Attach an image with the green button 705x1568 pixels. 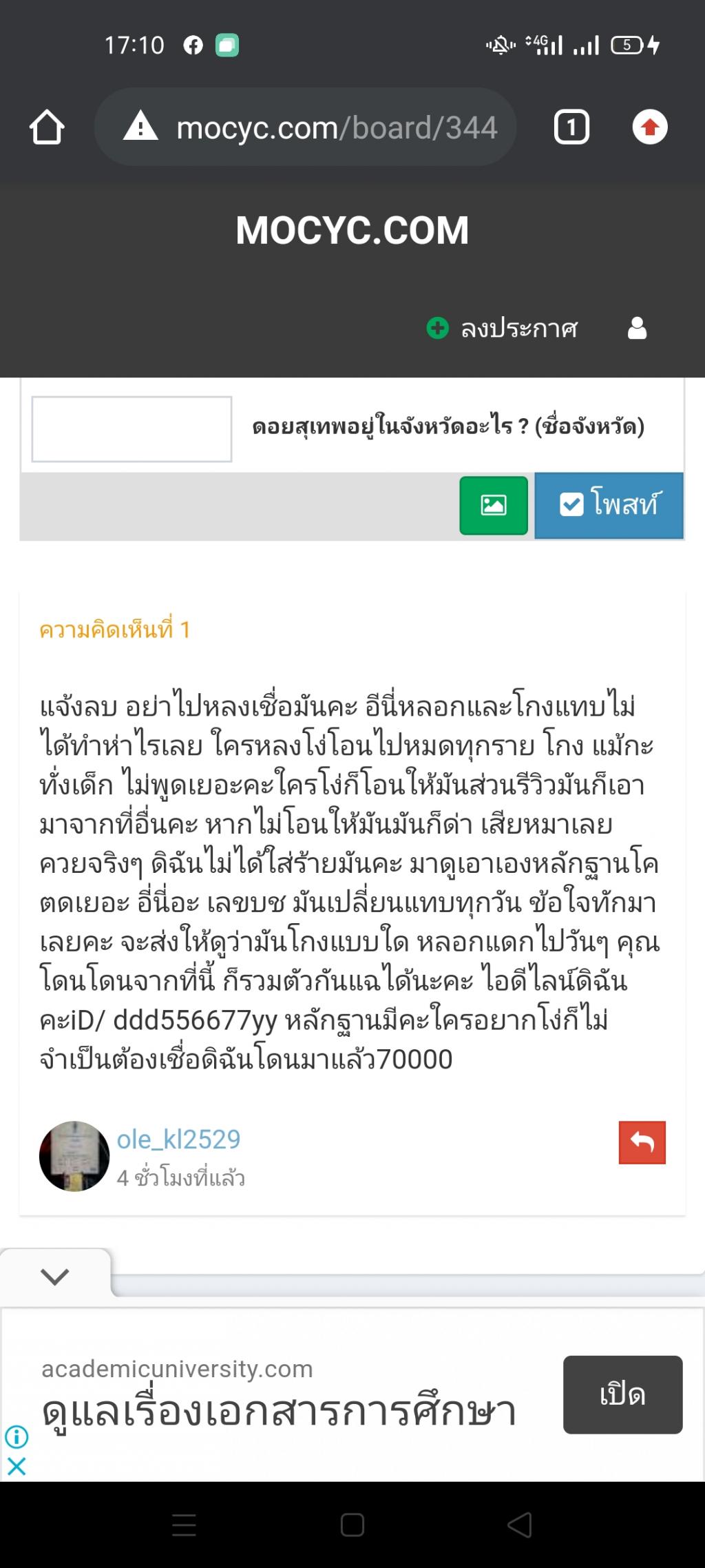point(494,505)
